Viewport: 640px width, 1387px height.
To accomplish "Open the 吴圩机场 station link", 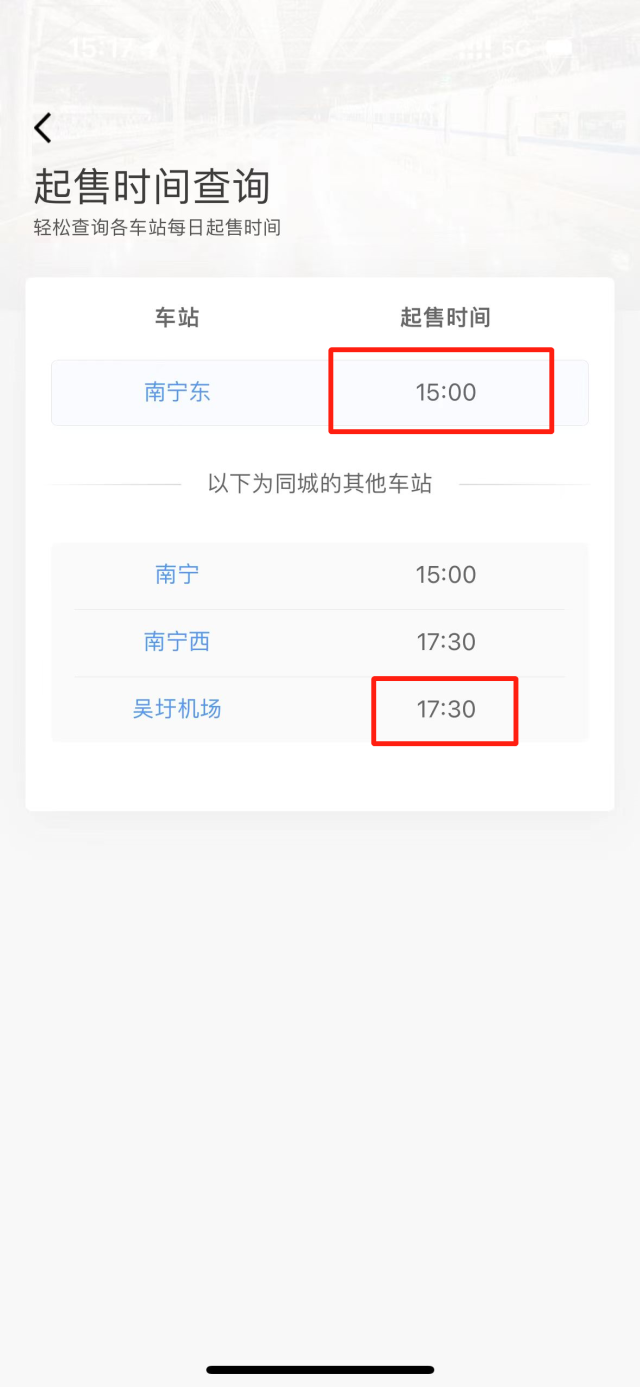I will click(177, 710).
